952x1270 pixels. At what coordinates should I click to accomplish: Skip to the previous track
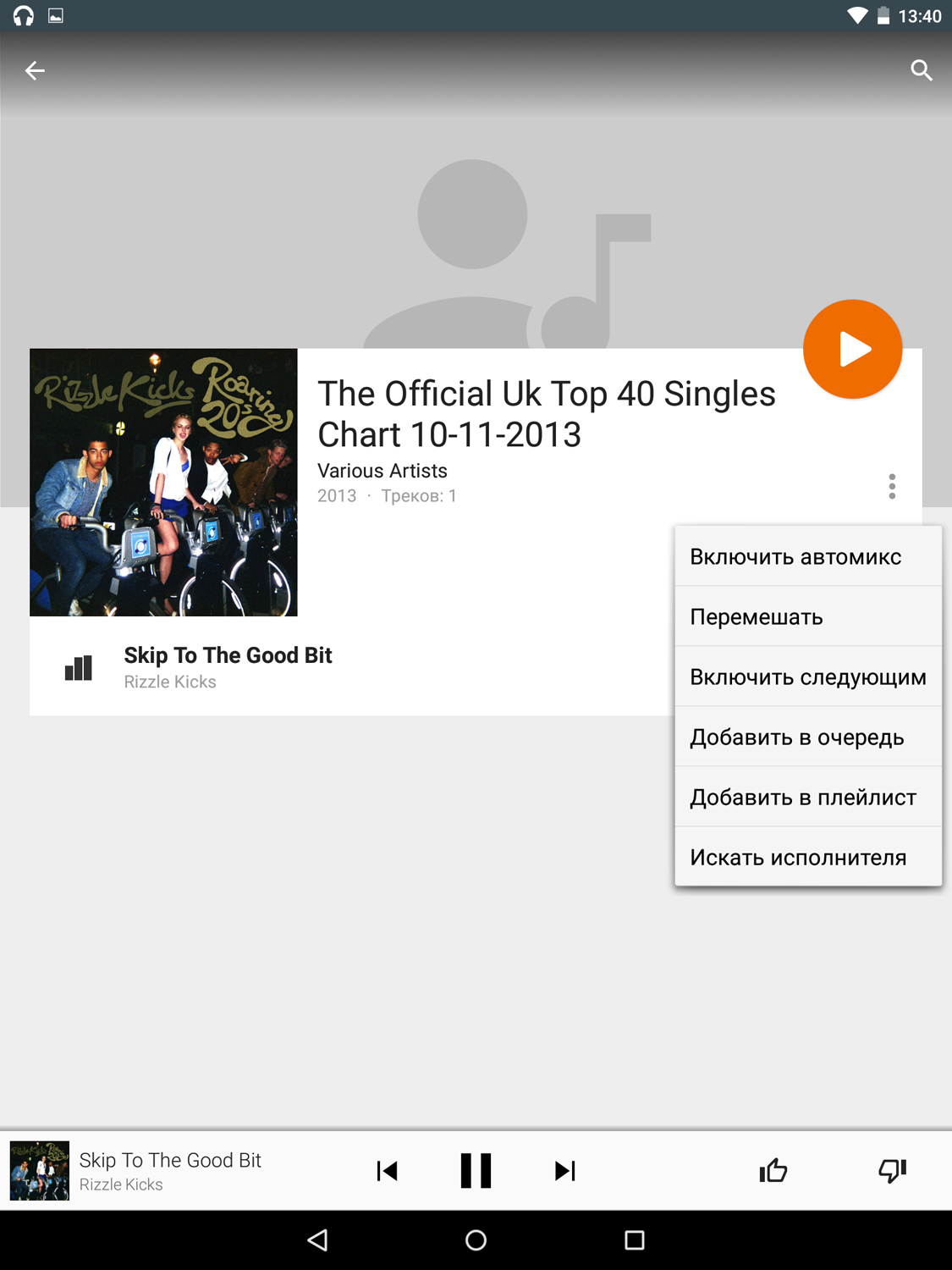tap(387, 1171)
